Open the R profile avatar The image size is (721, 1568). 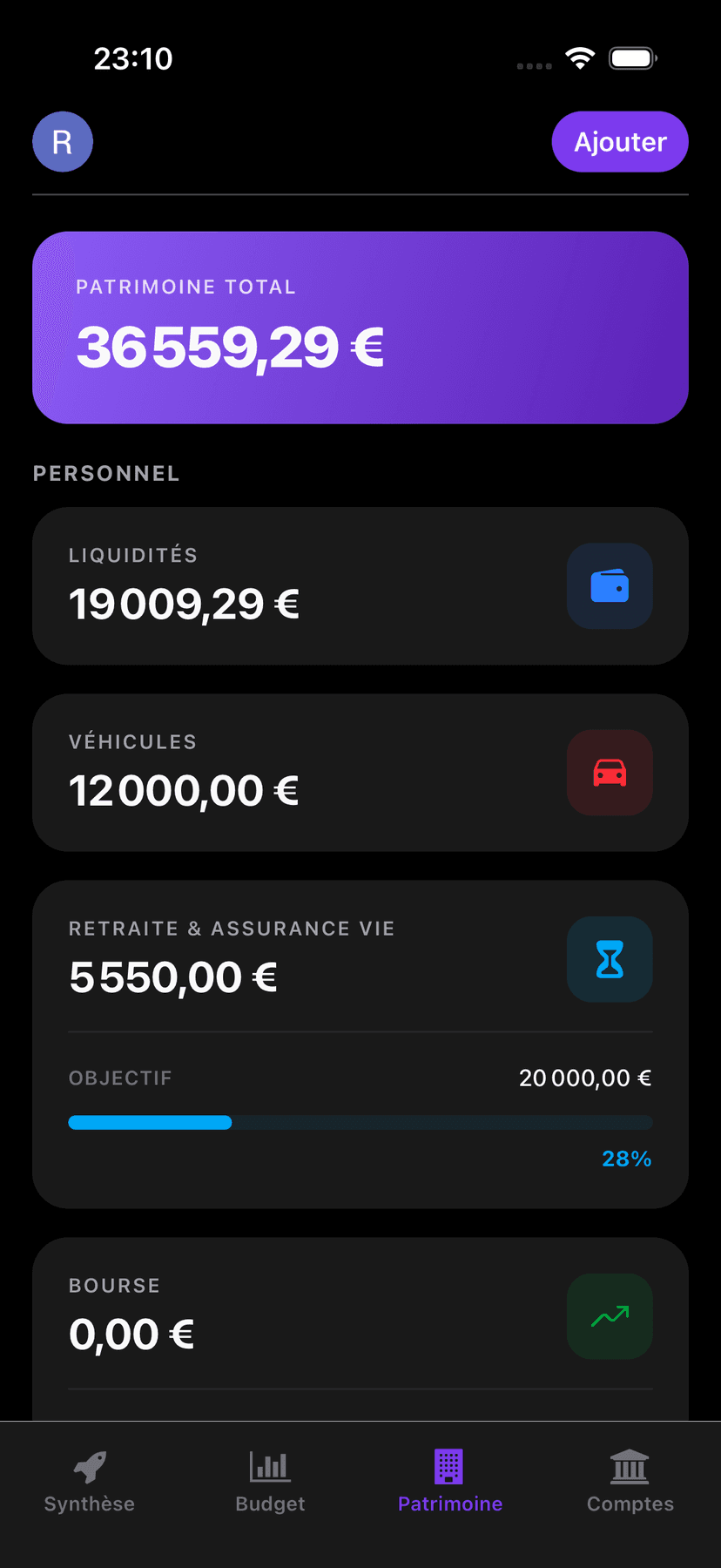62,141
